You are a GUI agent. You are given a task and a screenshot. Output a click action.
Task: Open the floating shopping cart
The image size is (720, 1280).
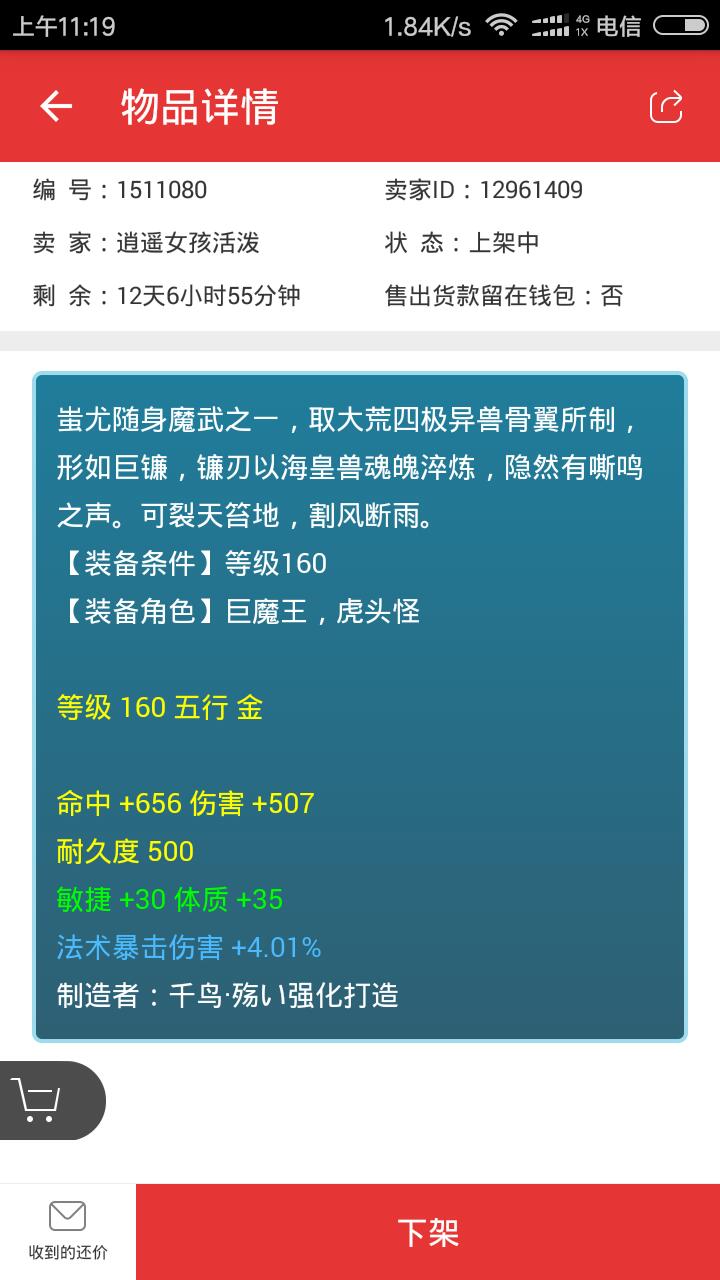click(40, 1100)
